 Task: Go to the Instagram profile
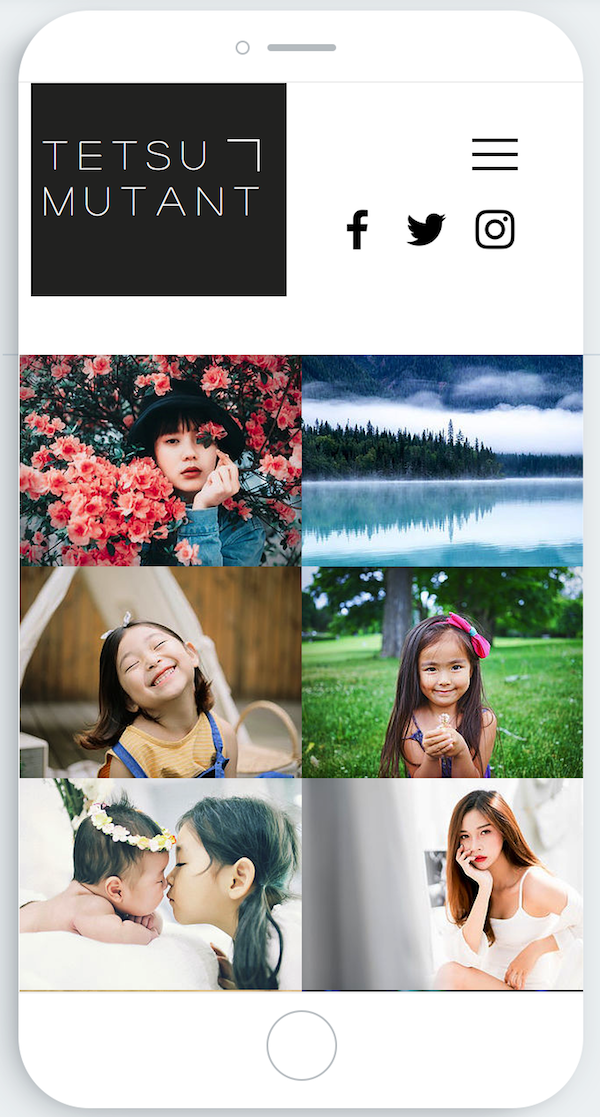tap(495, 230)
